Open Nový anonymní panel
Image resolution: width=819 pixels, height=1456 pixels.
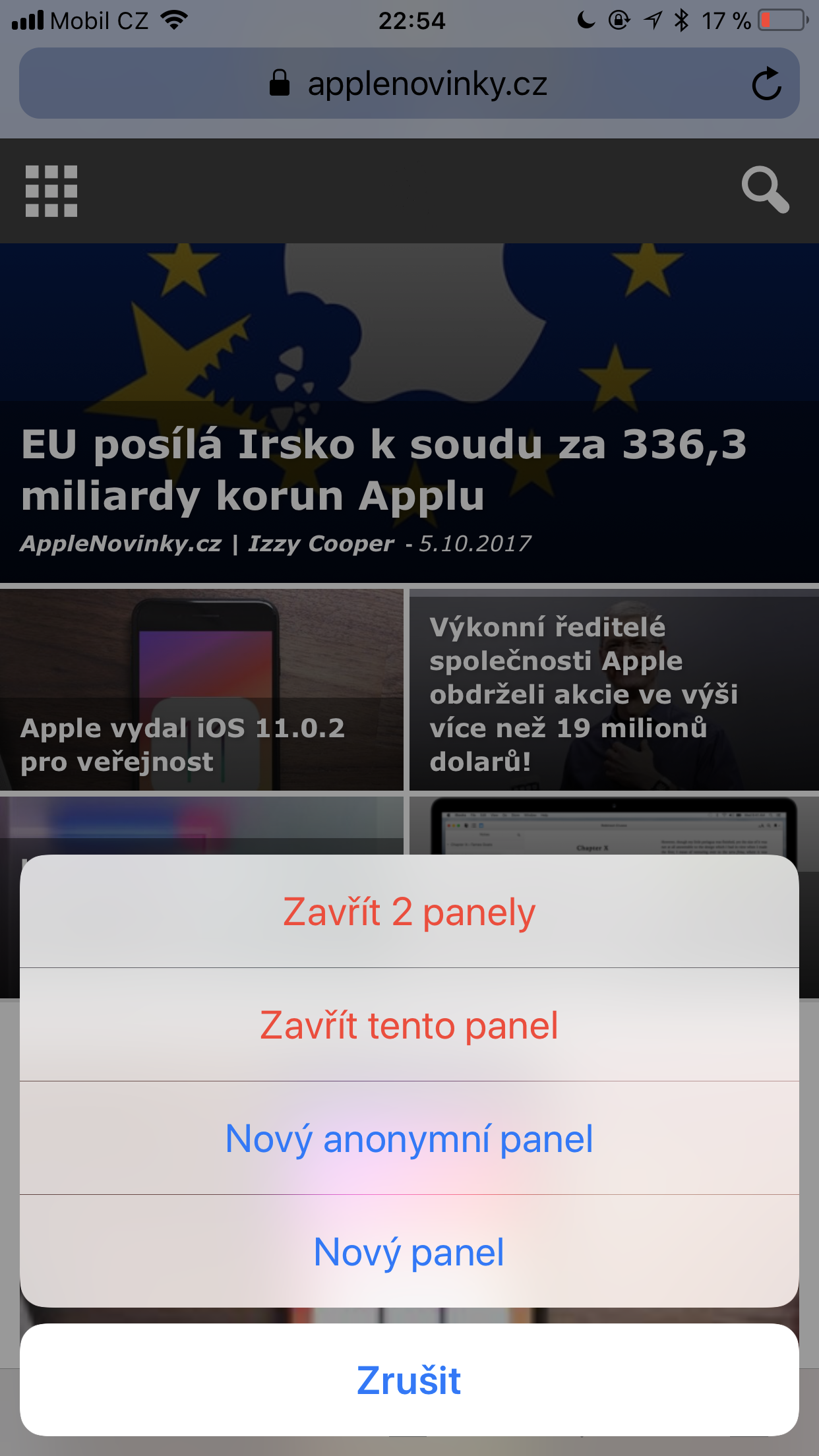click(409, 1139)
